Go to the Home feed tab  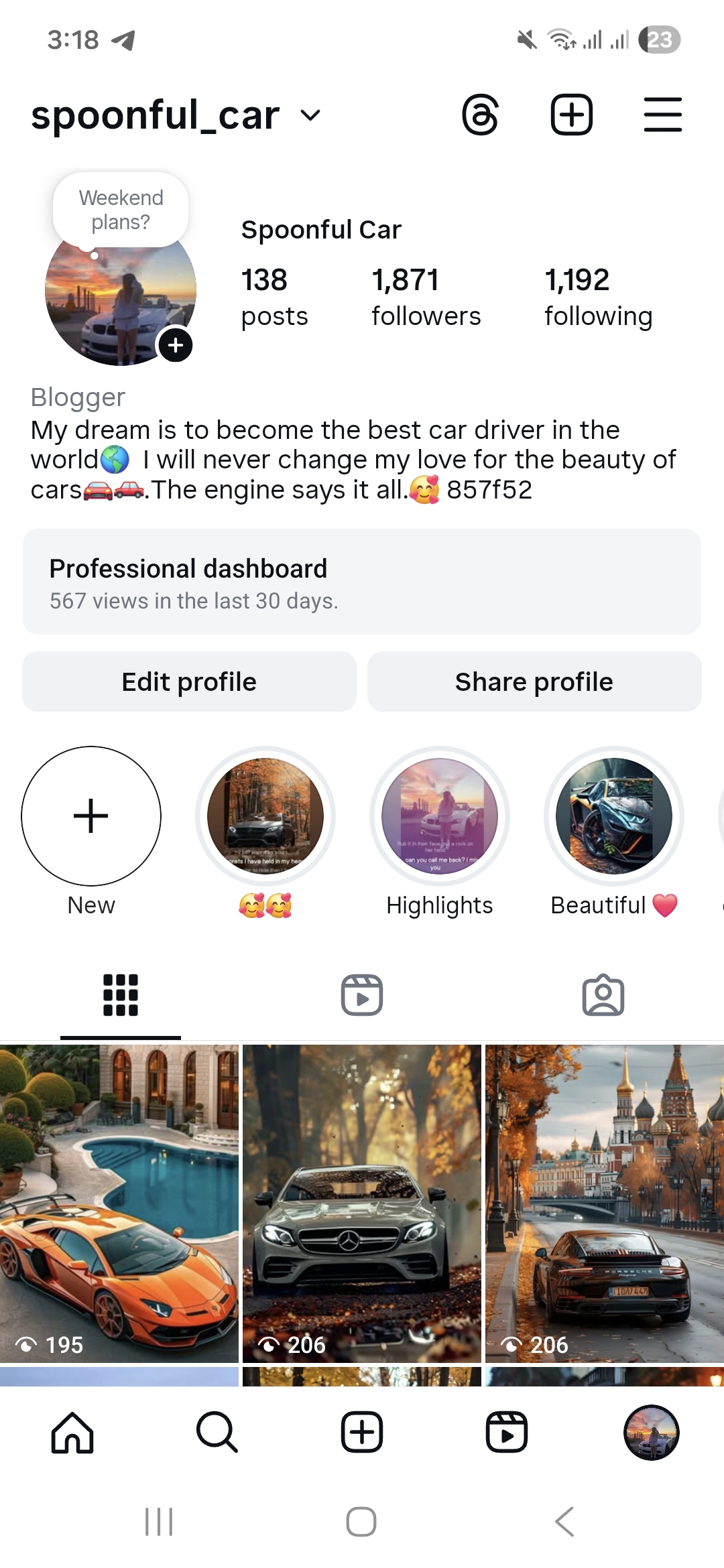pos(72,1432)
